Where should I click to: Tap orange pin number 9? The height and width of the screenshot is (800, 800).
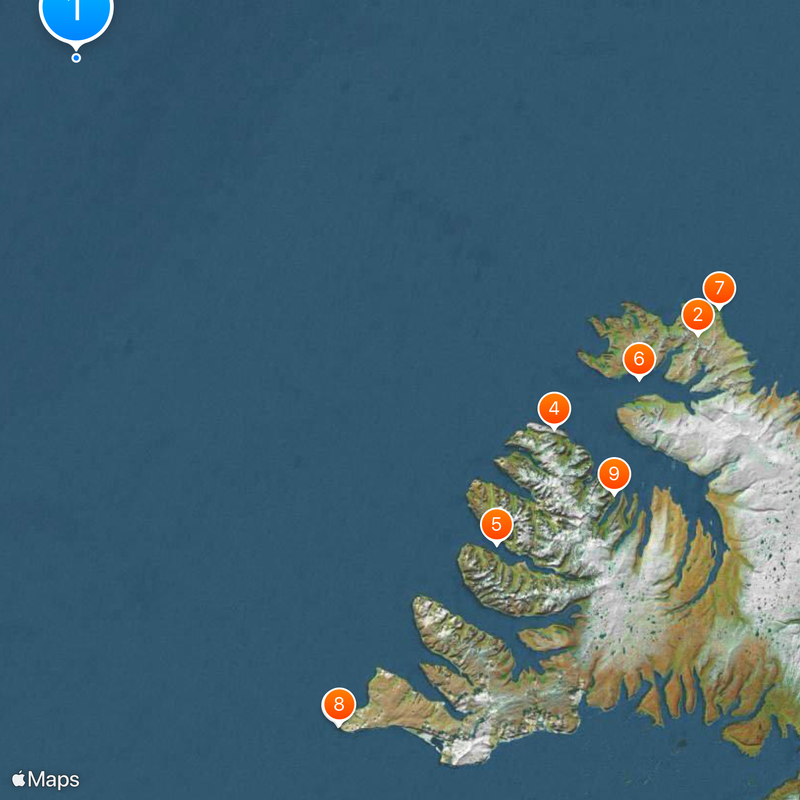point(614,474)
